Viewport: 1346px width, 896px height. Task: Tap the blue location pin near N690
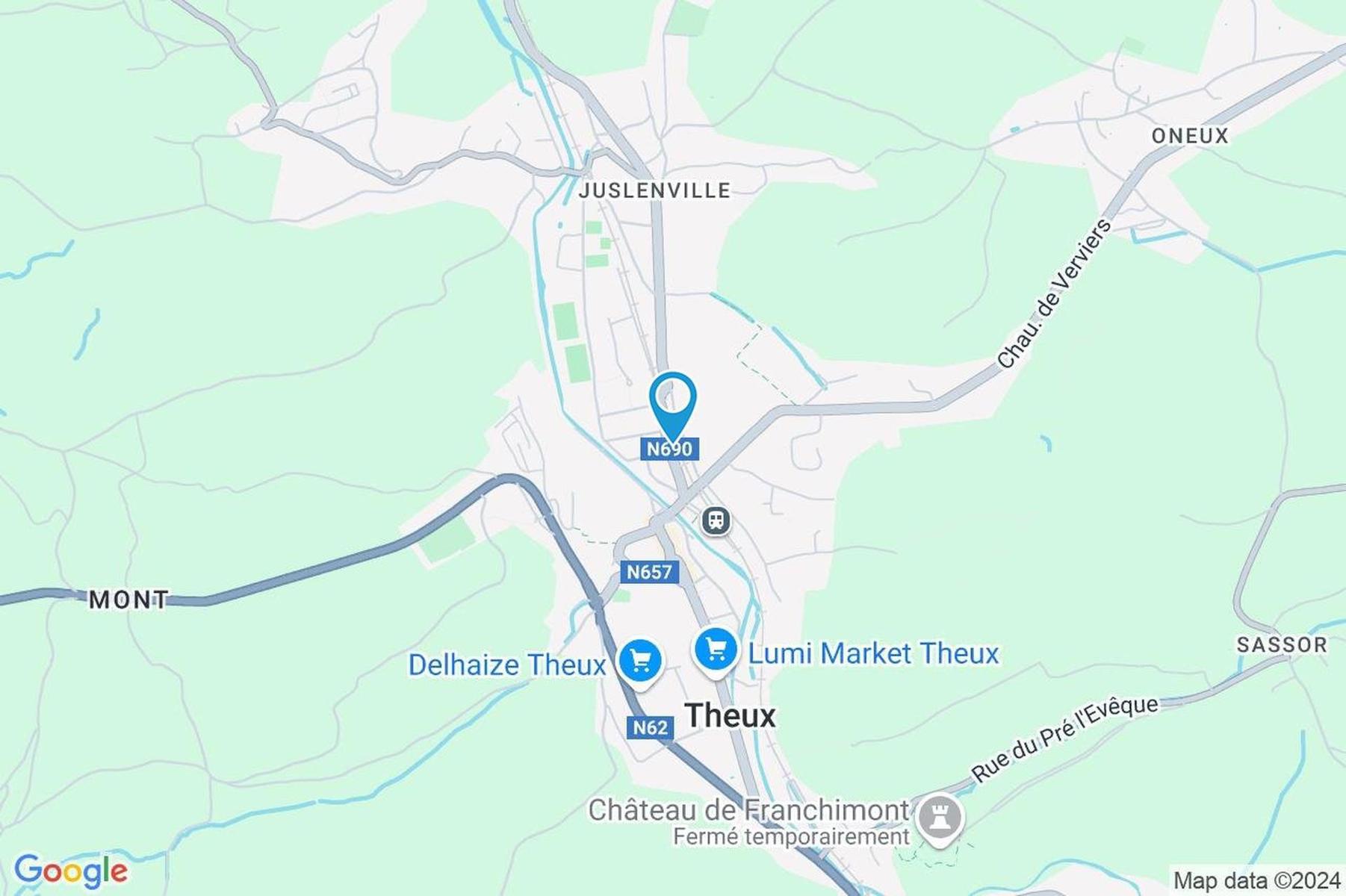672,401
